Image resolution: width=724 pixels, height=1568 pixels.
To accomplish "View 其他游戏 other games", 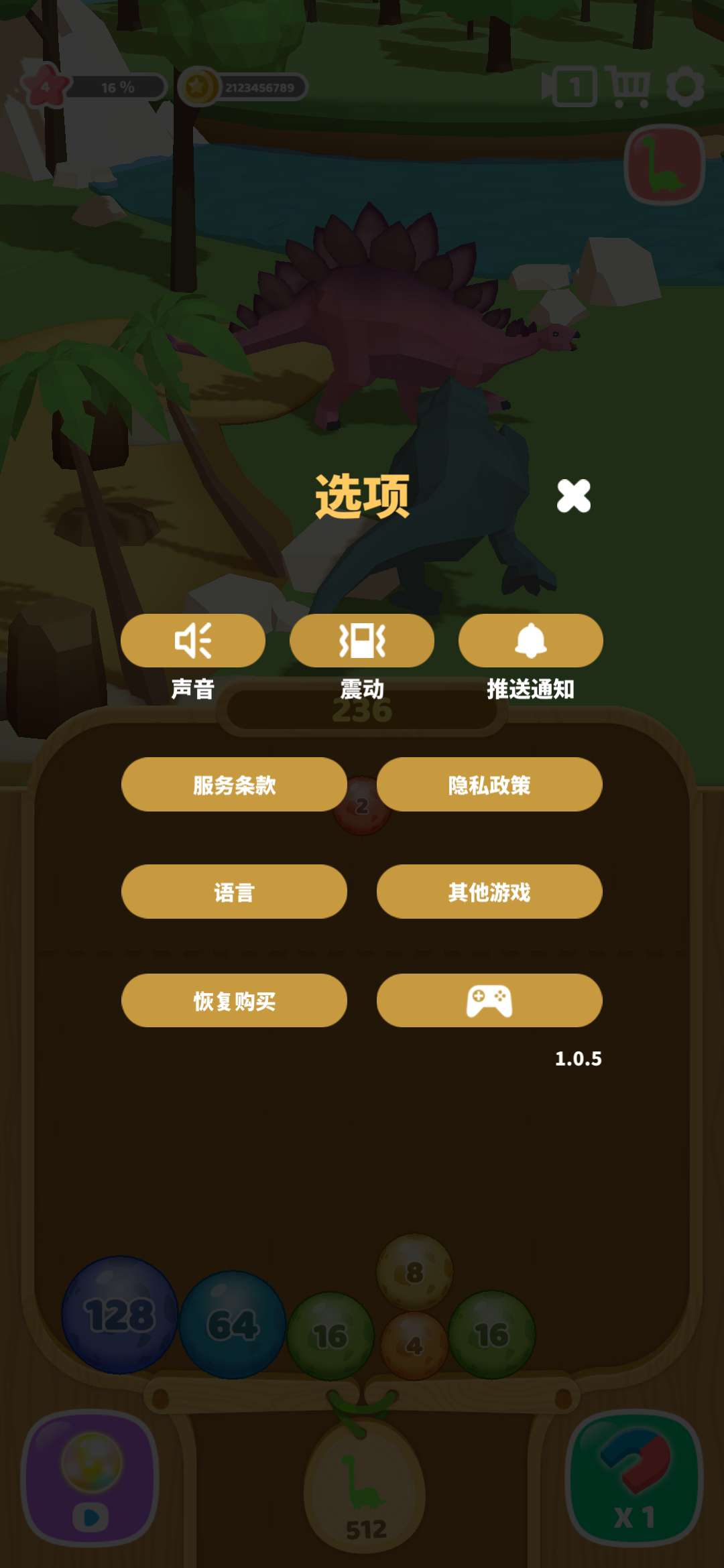I will (x=489, y=892).
